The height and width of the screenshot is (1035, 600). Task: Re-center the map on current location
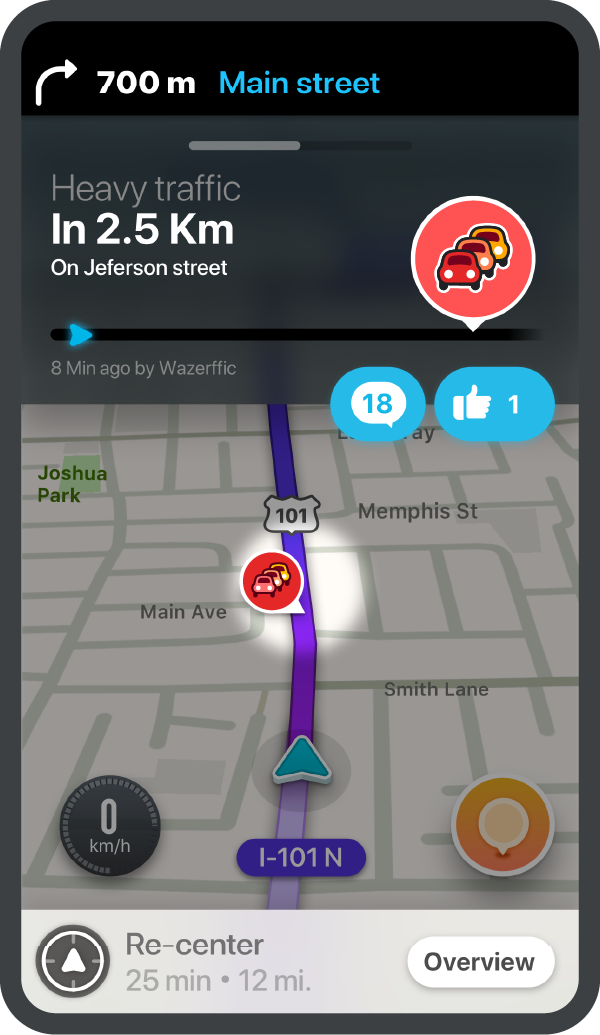[73, 961]
